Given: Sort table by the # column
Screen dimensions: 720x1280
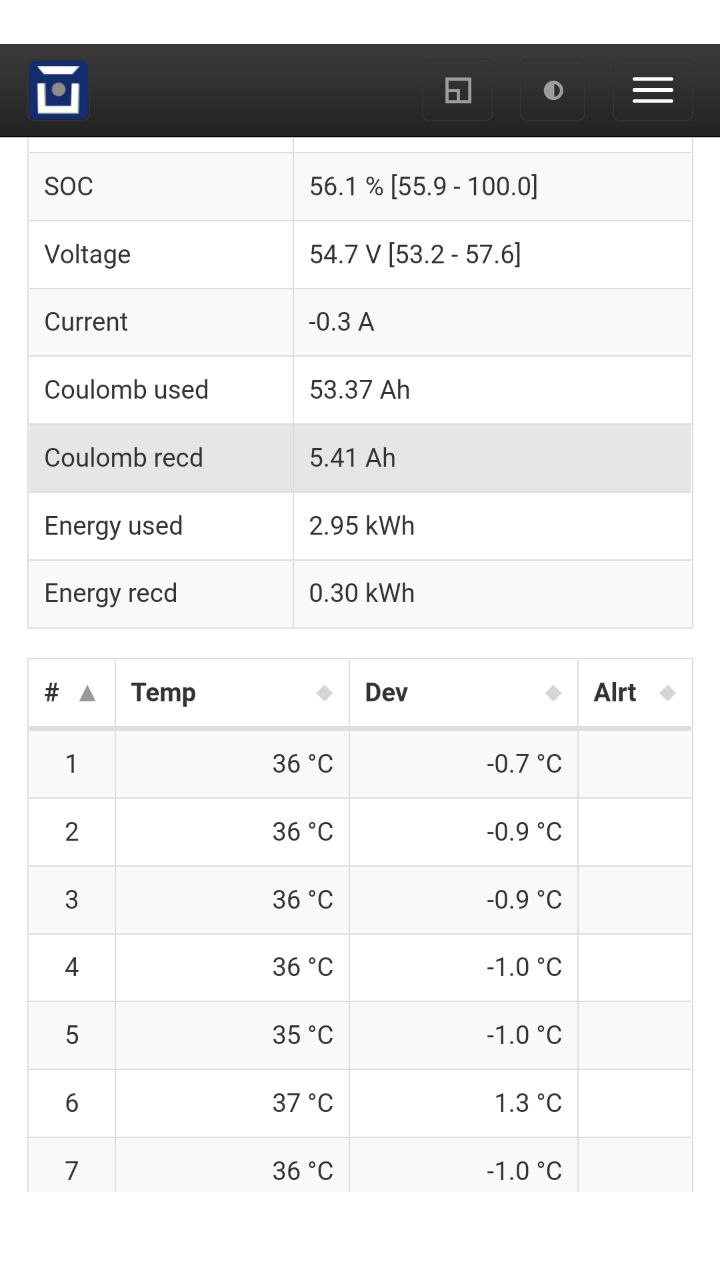Looking at the screenshot, I should 71,693.
